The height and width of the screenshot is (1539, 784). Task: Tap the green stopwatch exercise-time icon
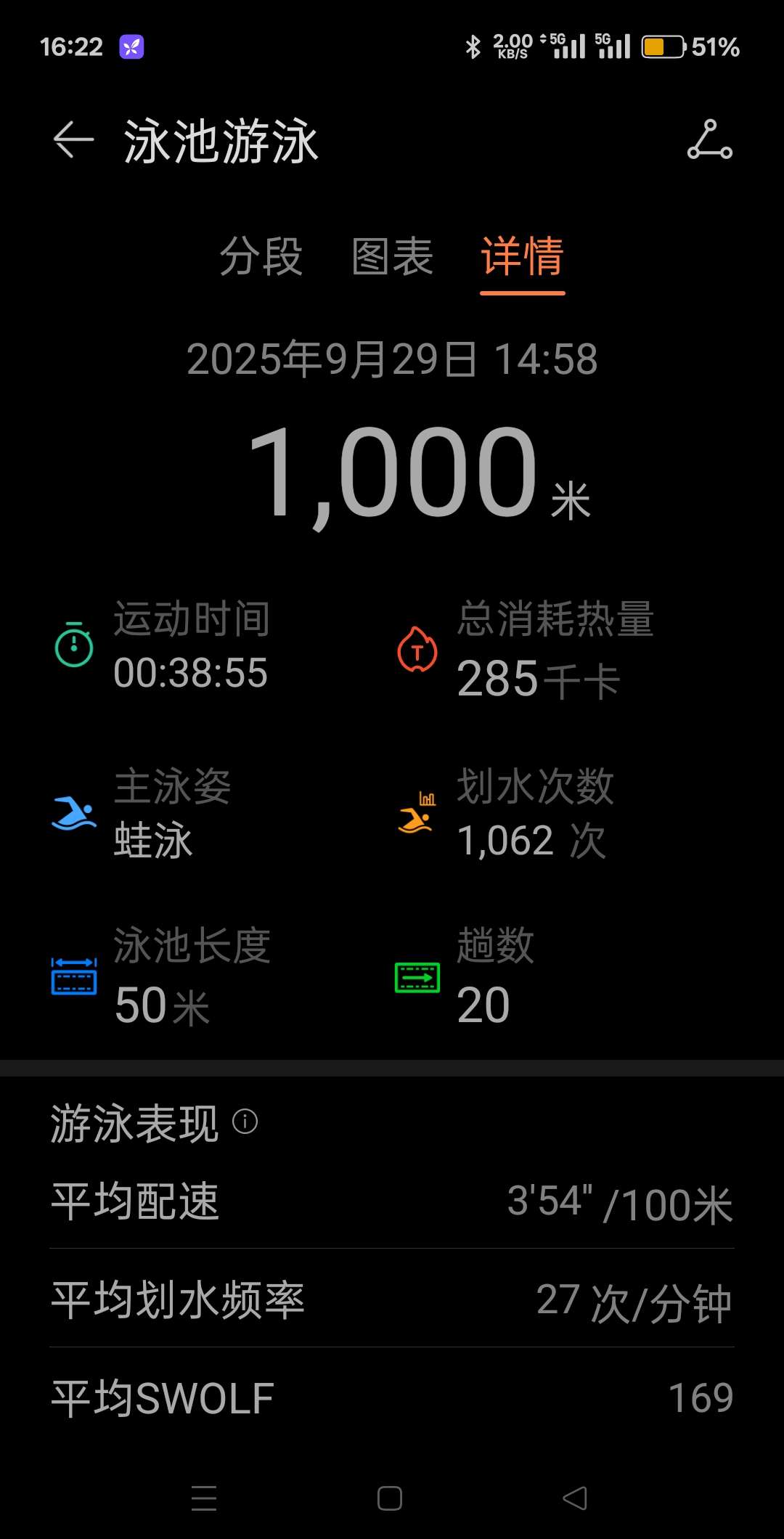(x=73, y=648)
